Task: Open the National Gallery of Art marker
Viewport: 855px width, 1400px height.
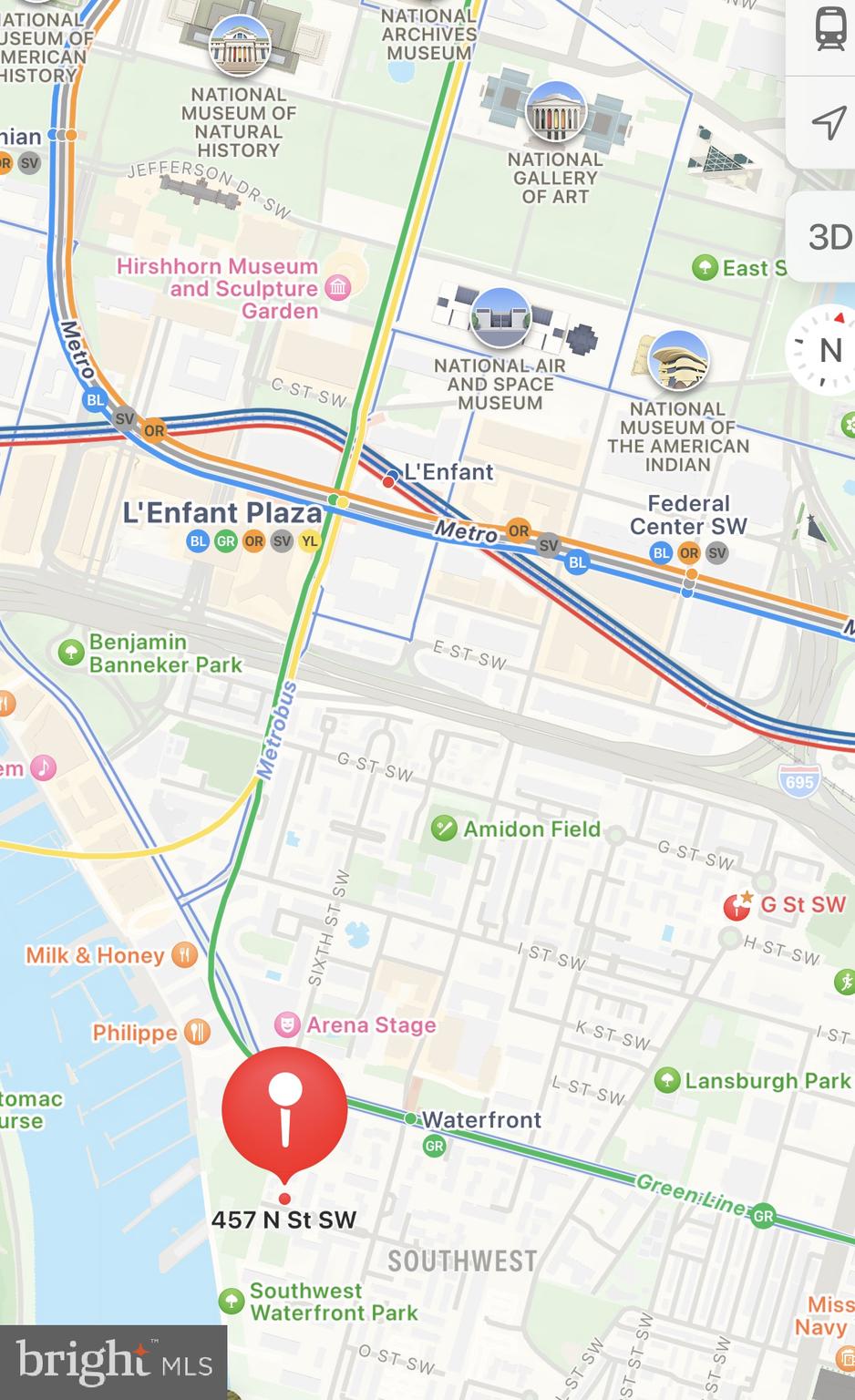Action: 555,111
